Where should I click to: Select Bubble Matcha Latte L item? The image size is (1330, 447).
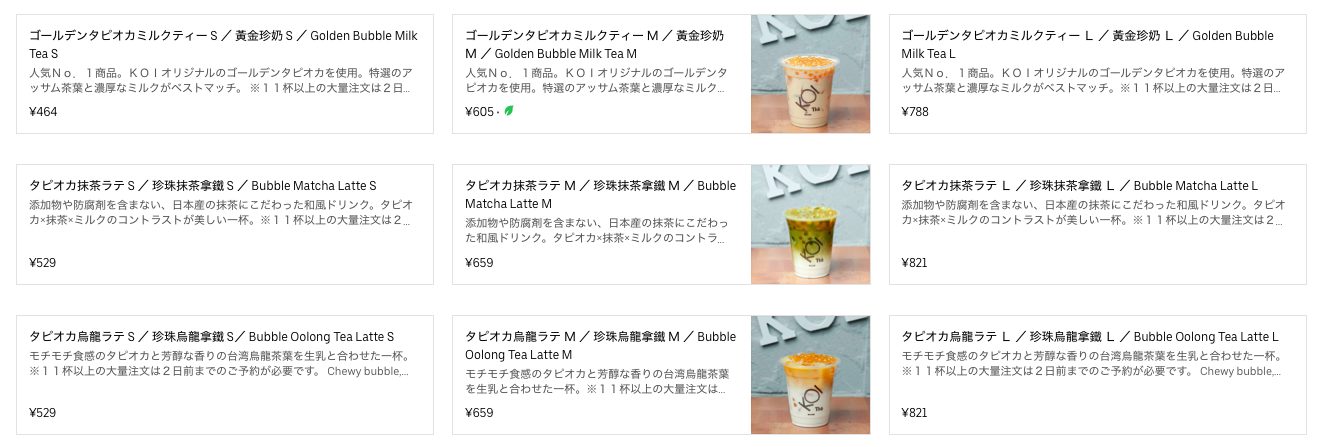(1097, 224)
